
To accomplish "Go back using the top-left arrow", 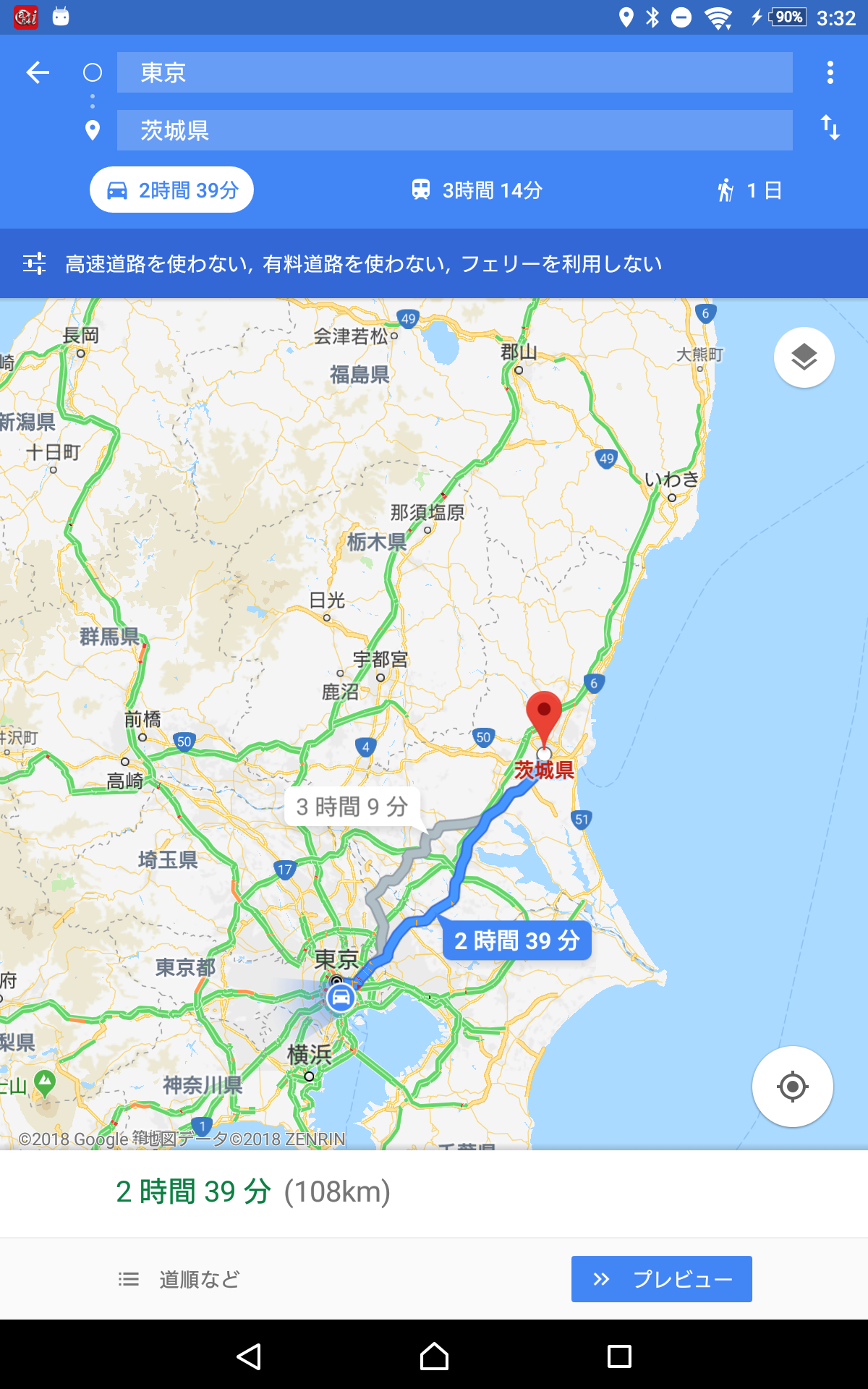I will pos(38,72).
